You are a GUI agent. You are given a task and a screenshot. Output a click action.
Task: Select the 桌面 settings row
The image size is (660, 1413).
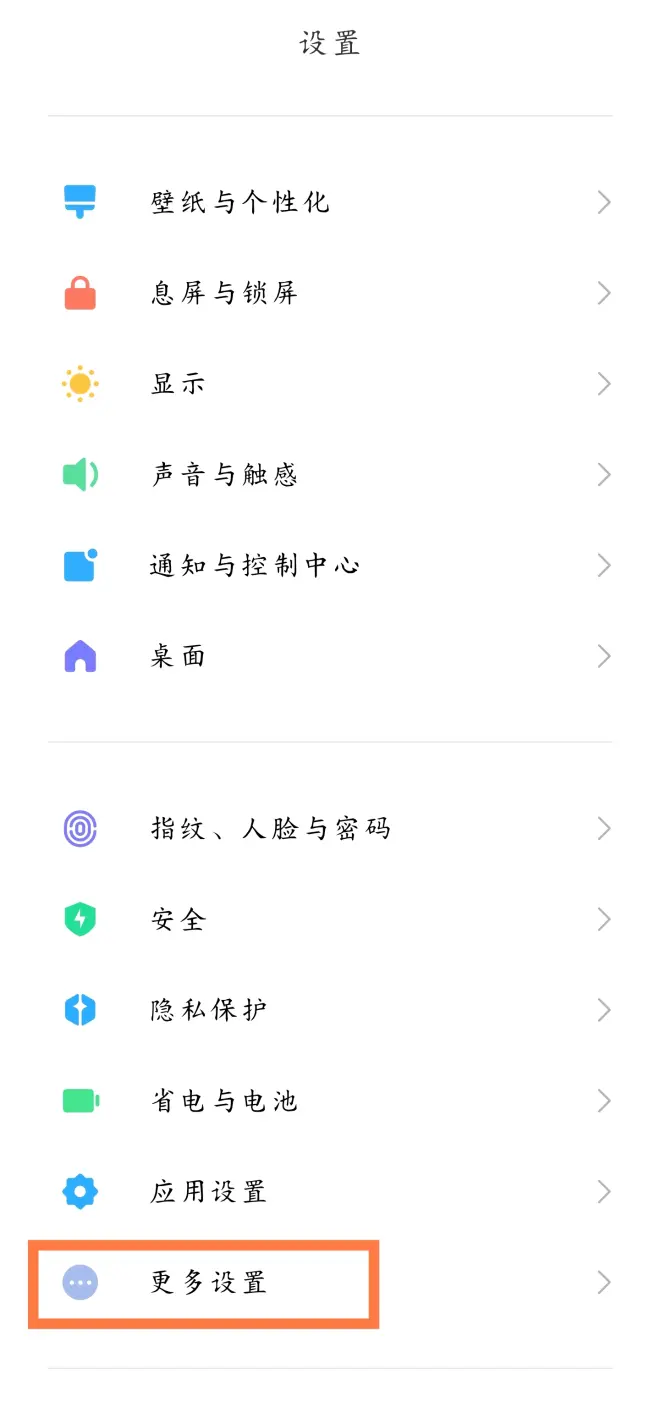330,657
